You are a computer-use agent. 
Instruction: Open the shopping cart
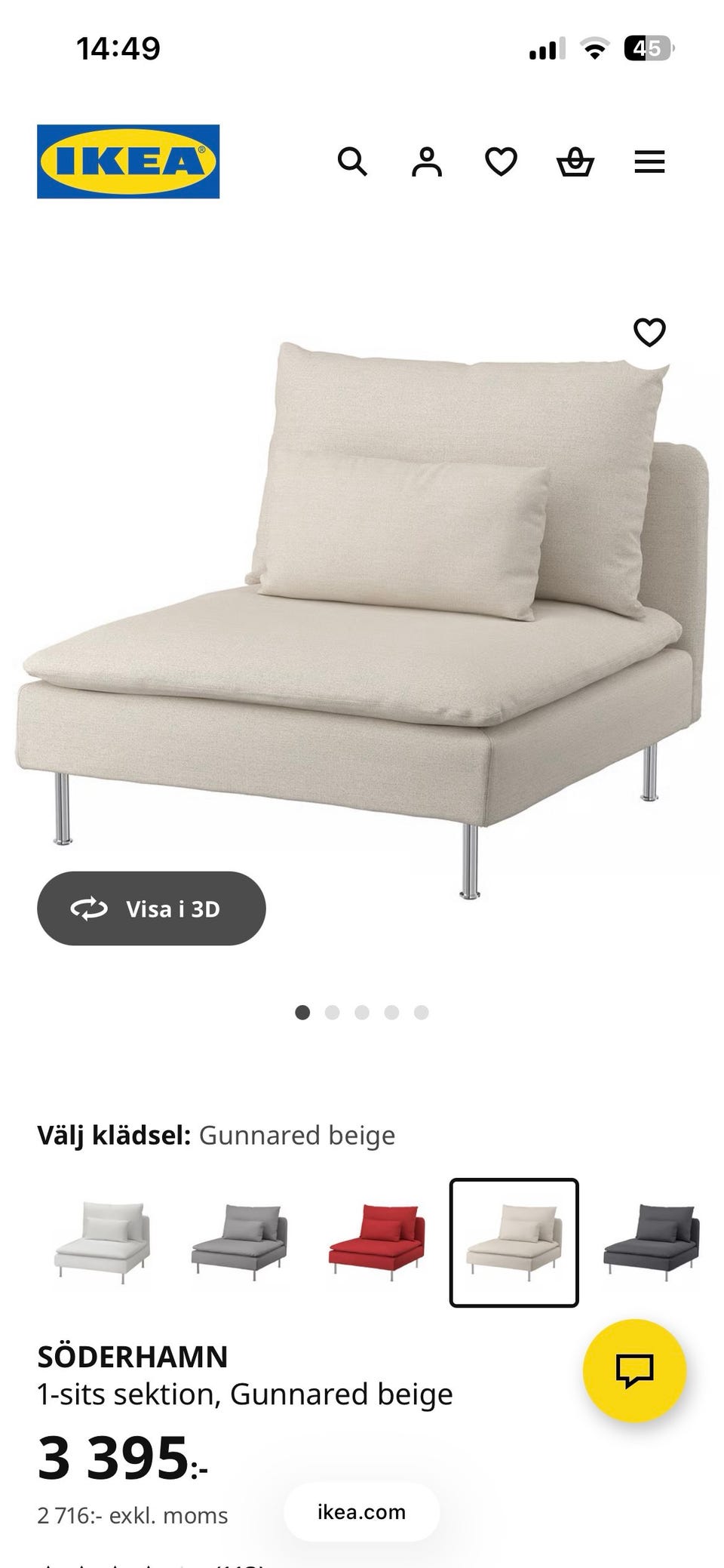(575, 161)
